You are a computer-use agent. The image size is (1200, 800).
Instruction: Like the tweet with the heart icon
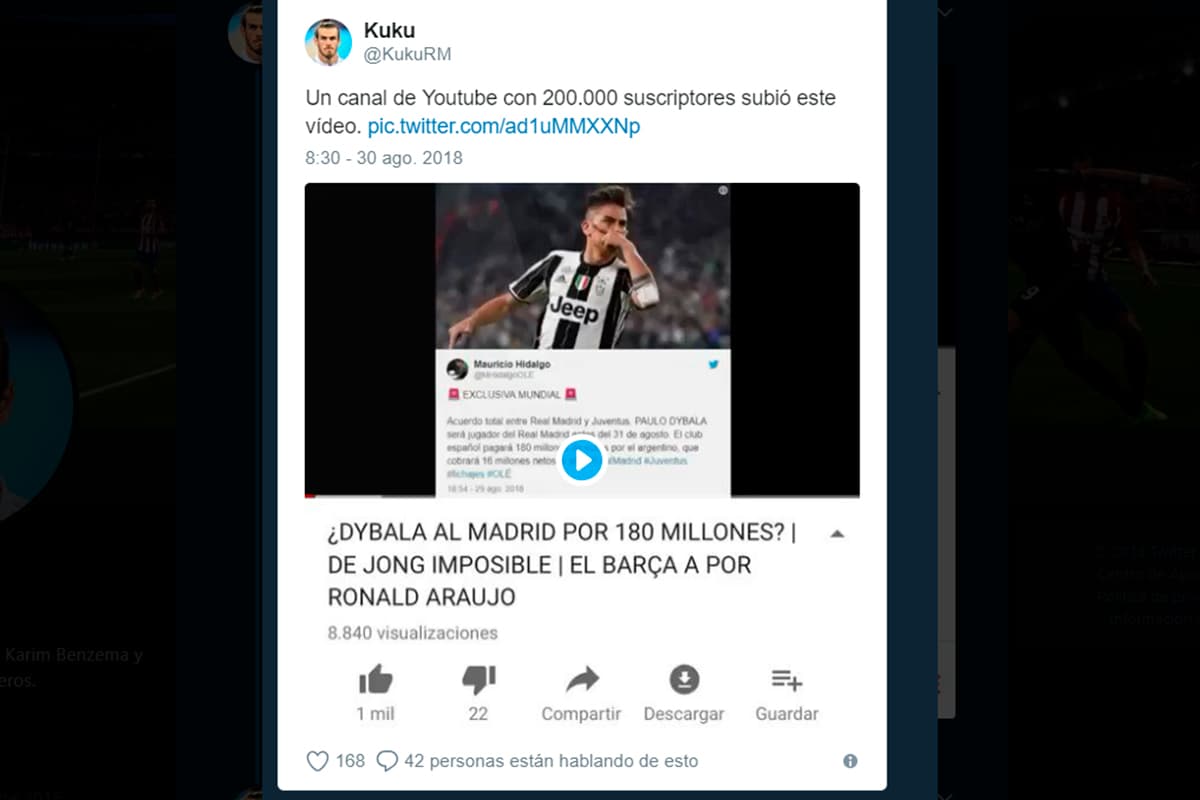318,761
